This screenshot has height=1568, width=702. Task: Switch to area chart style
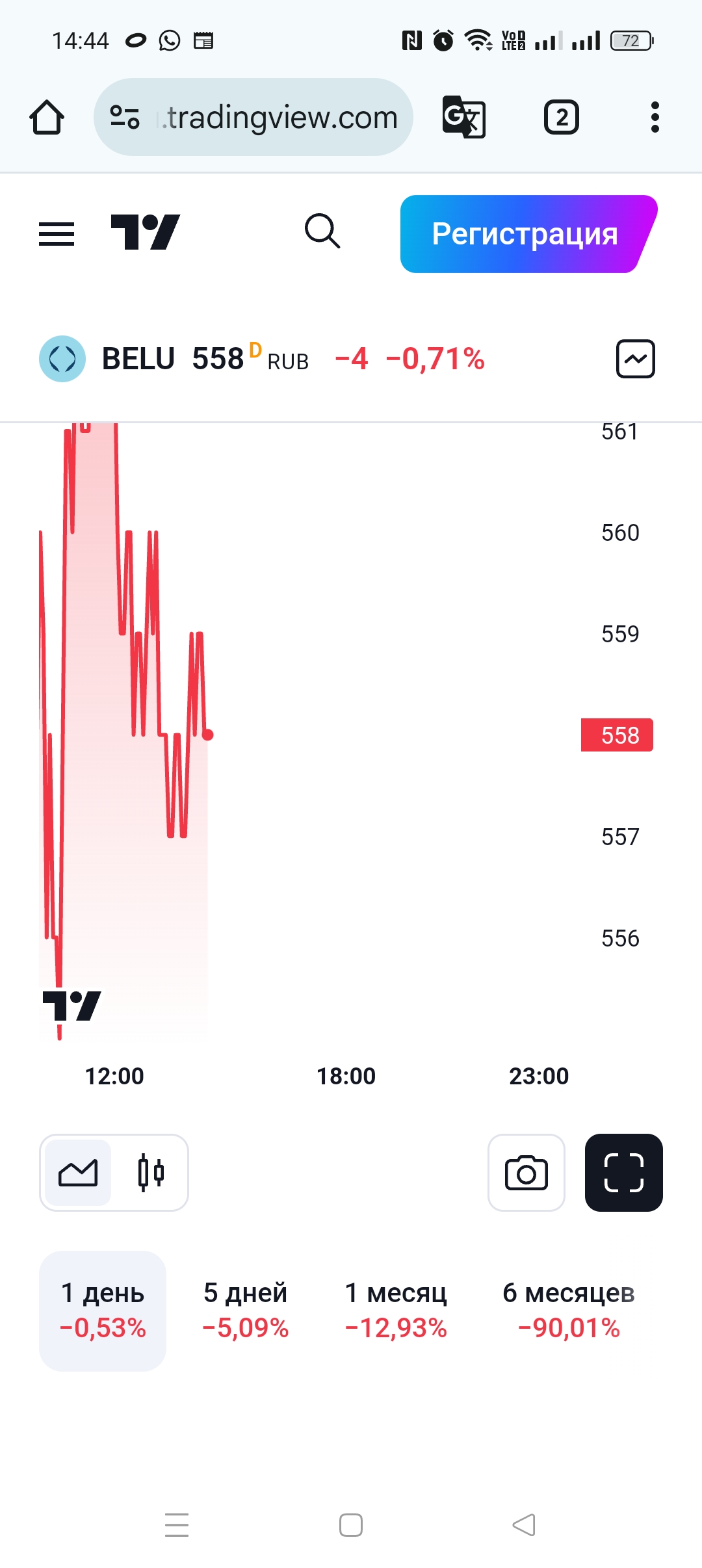pos(78,1173)
